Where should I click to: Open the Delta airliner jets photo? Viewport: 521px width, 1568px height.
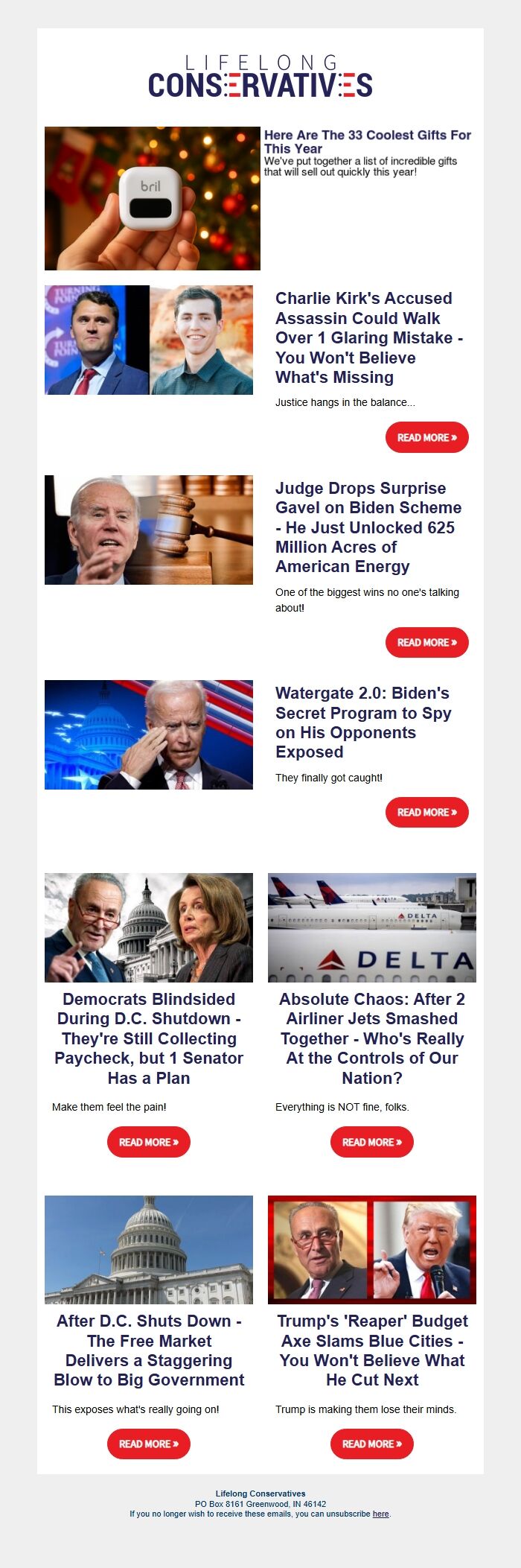[x=372, y=927]
